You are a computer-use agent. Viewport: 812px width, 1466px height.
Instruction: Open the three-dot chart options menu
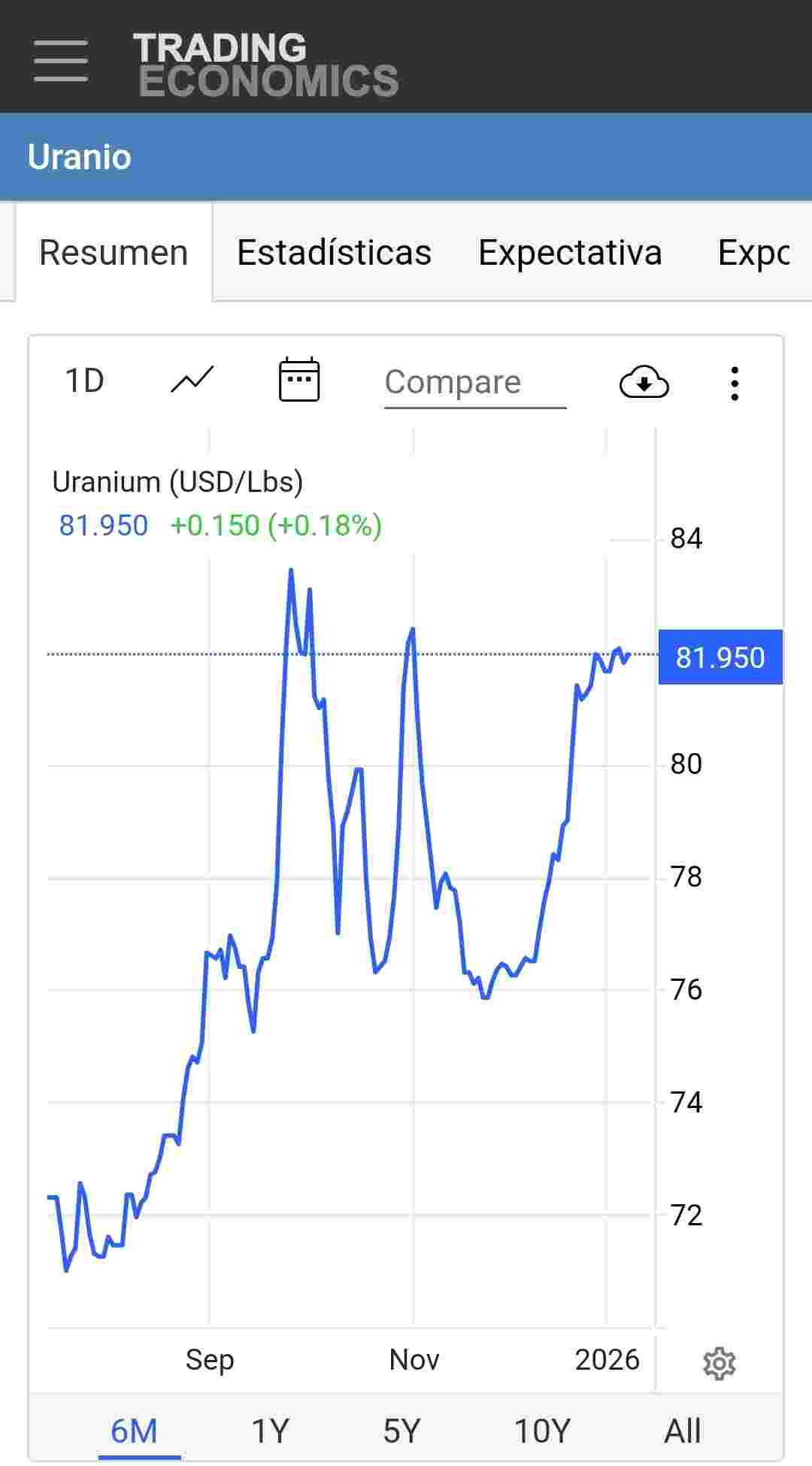[x=735, y=382]
